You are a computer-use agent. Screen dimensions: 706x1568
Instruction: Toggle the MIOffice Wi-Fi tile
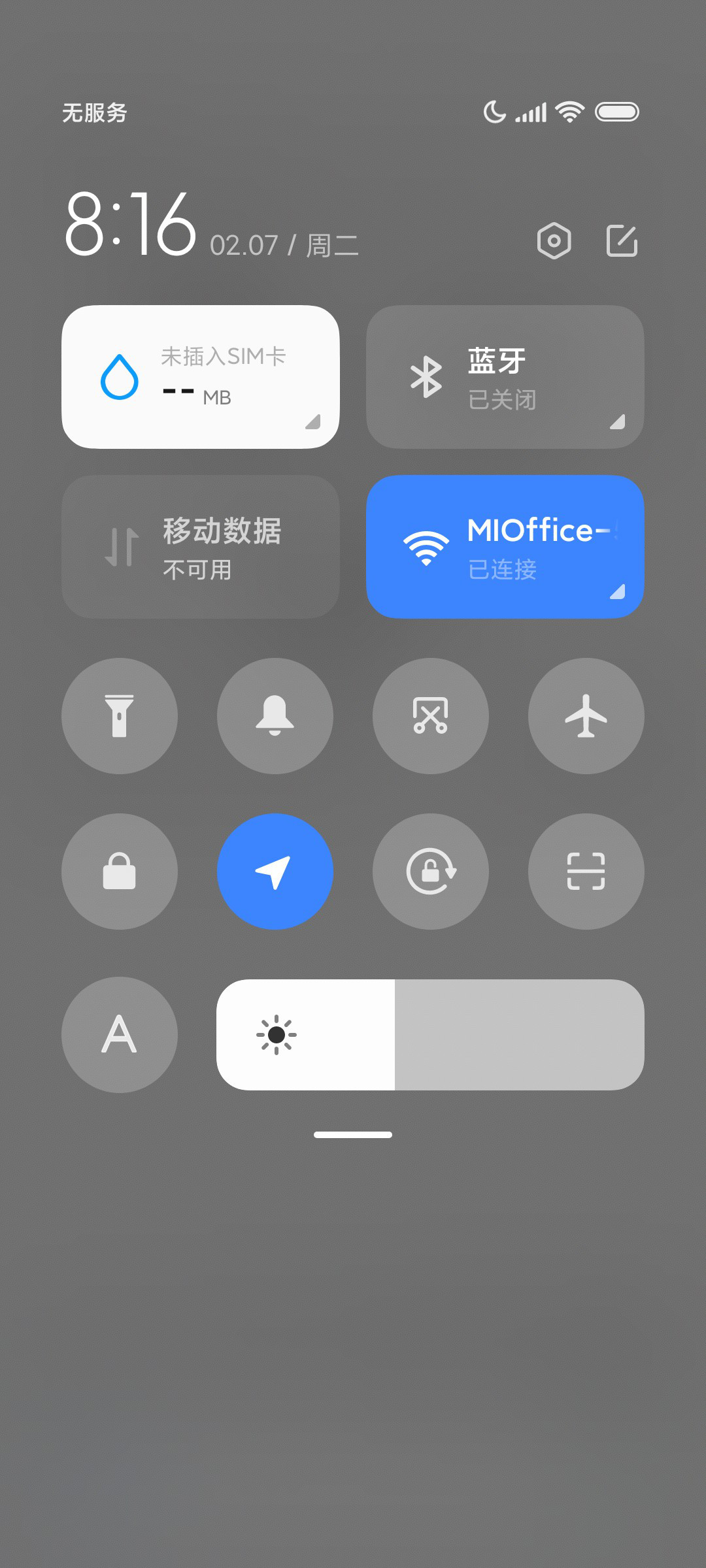pos(505,547)
